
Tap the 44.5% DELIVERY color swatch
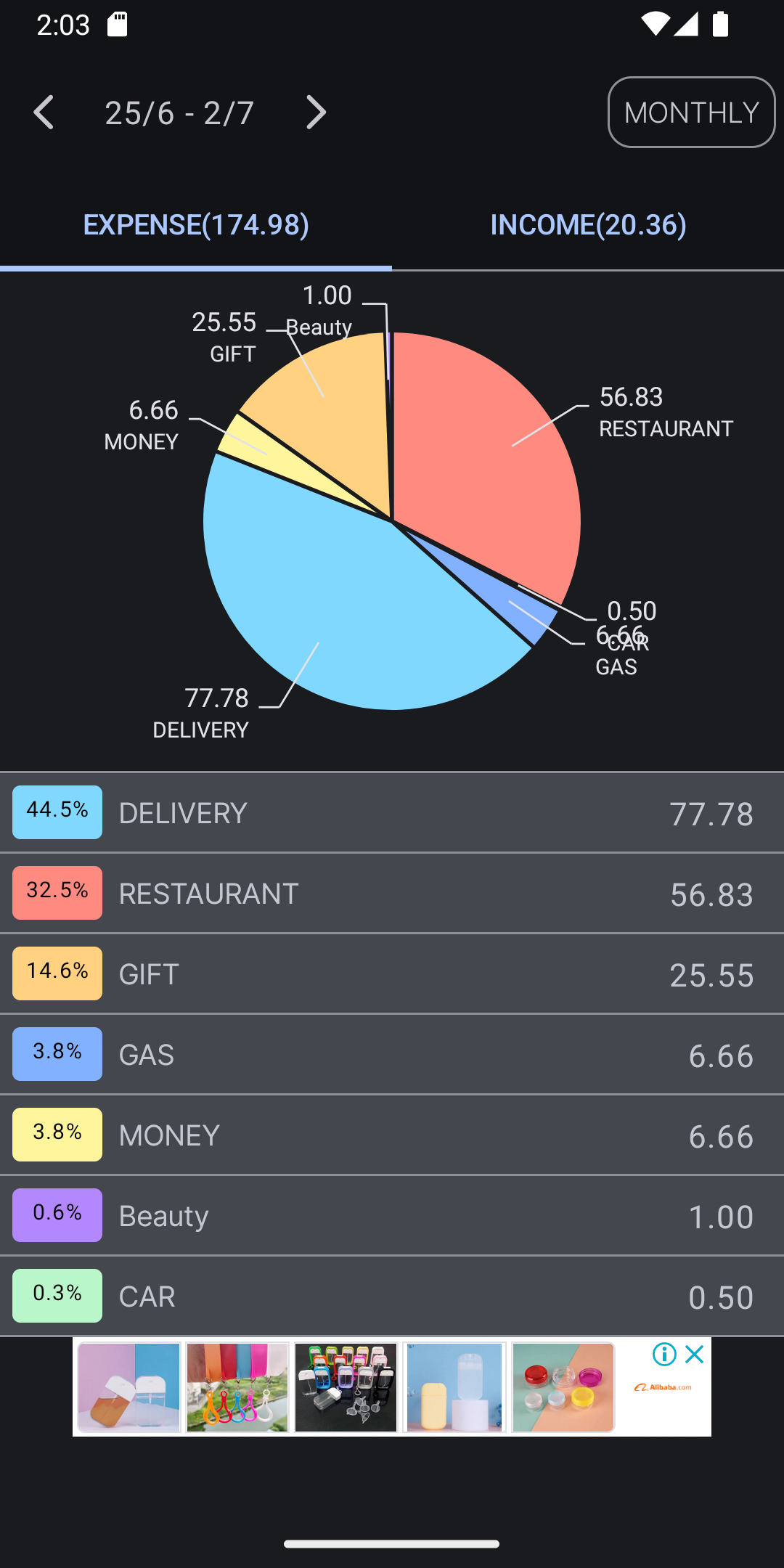tap(57, 812)
